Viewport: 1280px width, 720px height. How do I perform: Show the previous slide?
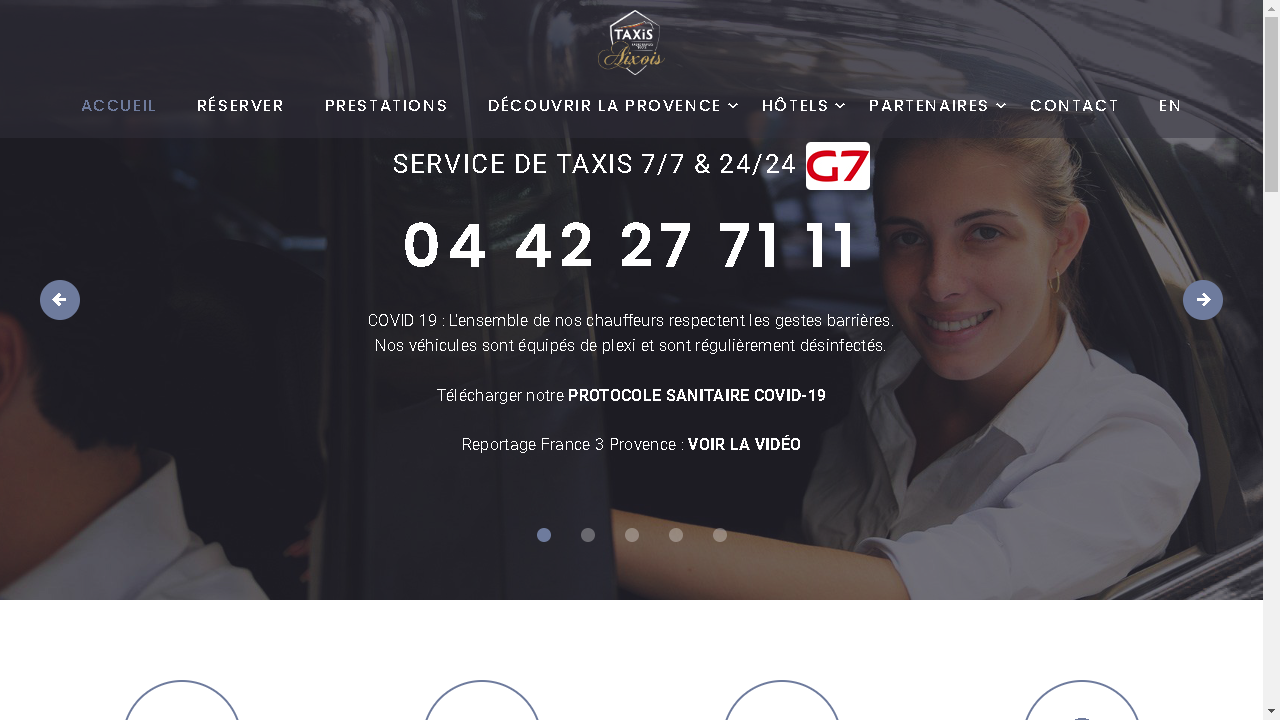coord(60,300)
